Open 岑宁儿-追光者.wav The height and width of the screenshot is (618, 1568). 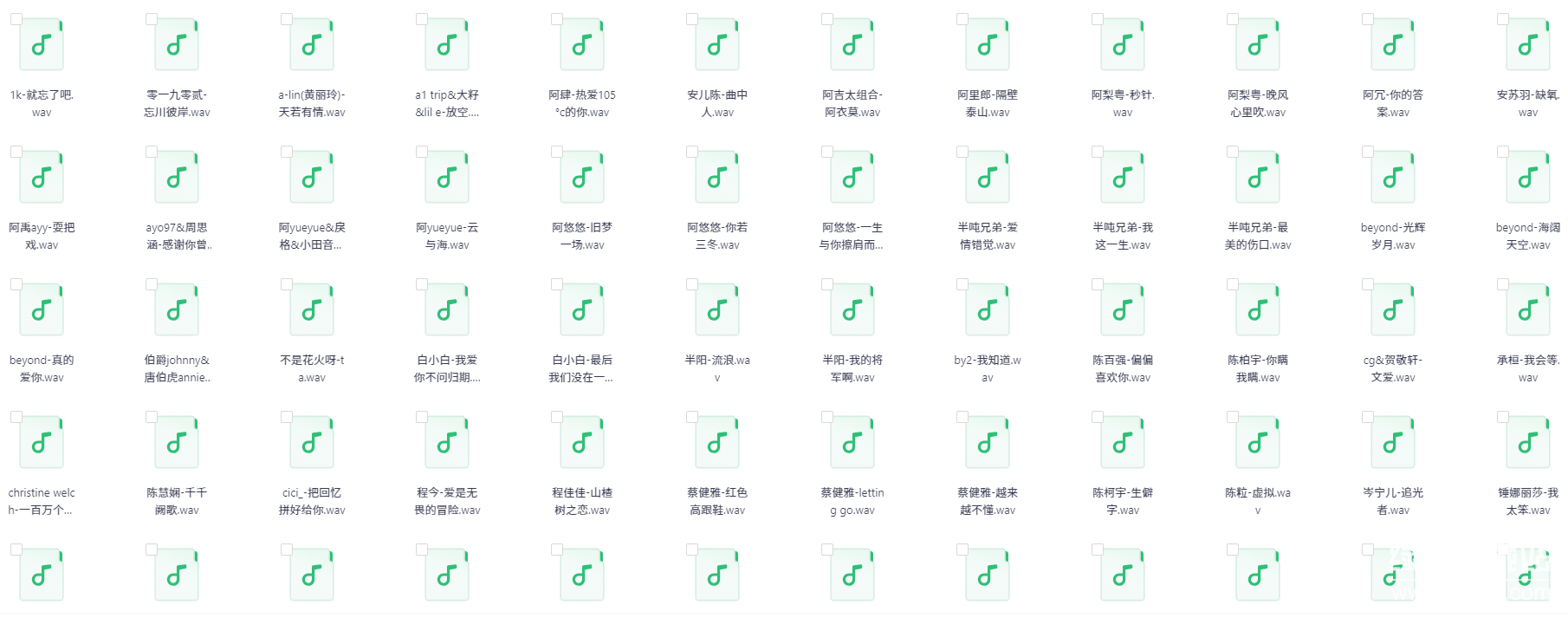[1393, 445]
